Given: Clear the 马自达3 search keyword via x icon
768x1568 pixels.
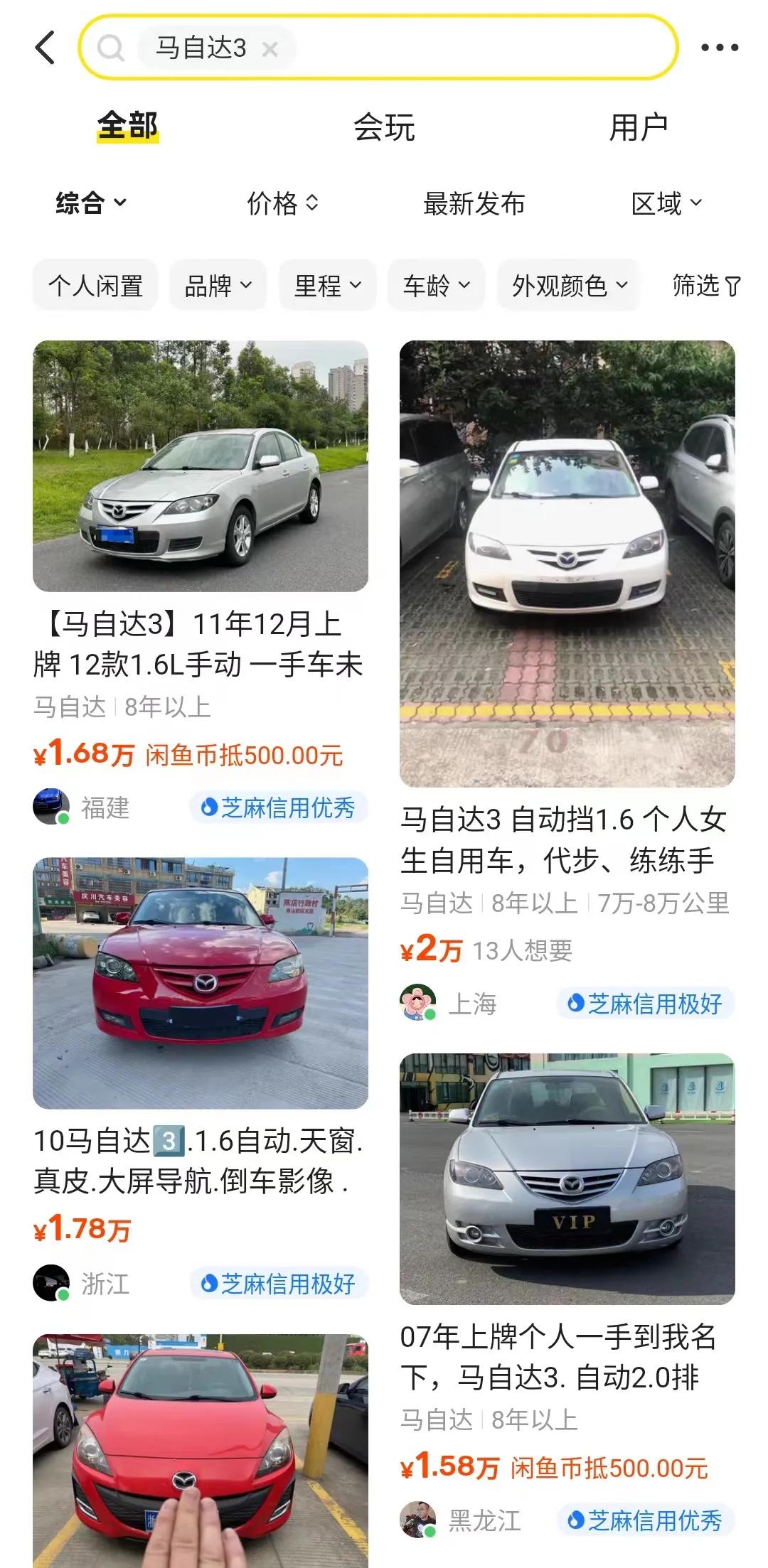Looking at the screenshot, I should [x=269, y=48].
